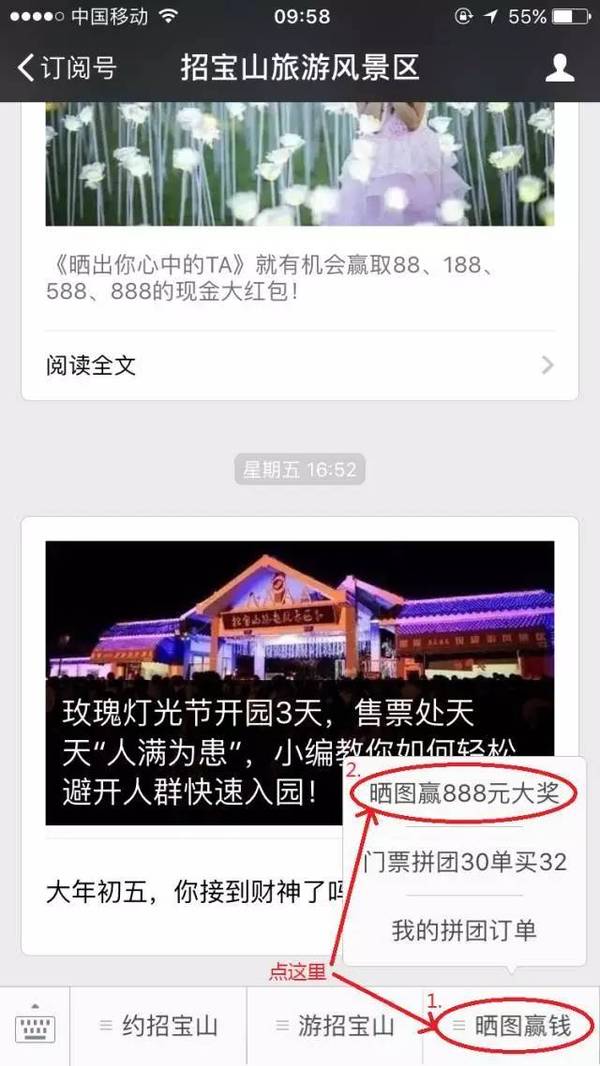Go back to 订阅号 list
Viewport: 600px width, 1066px height.
click(x=67, y=68)
